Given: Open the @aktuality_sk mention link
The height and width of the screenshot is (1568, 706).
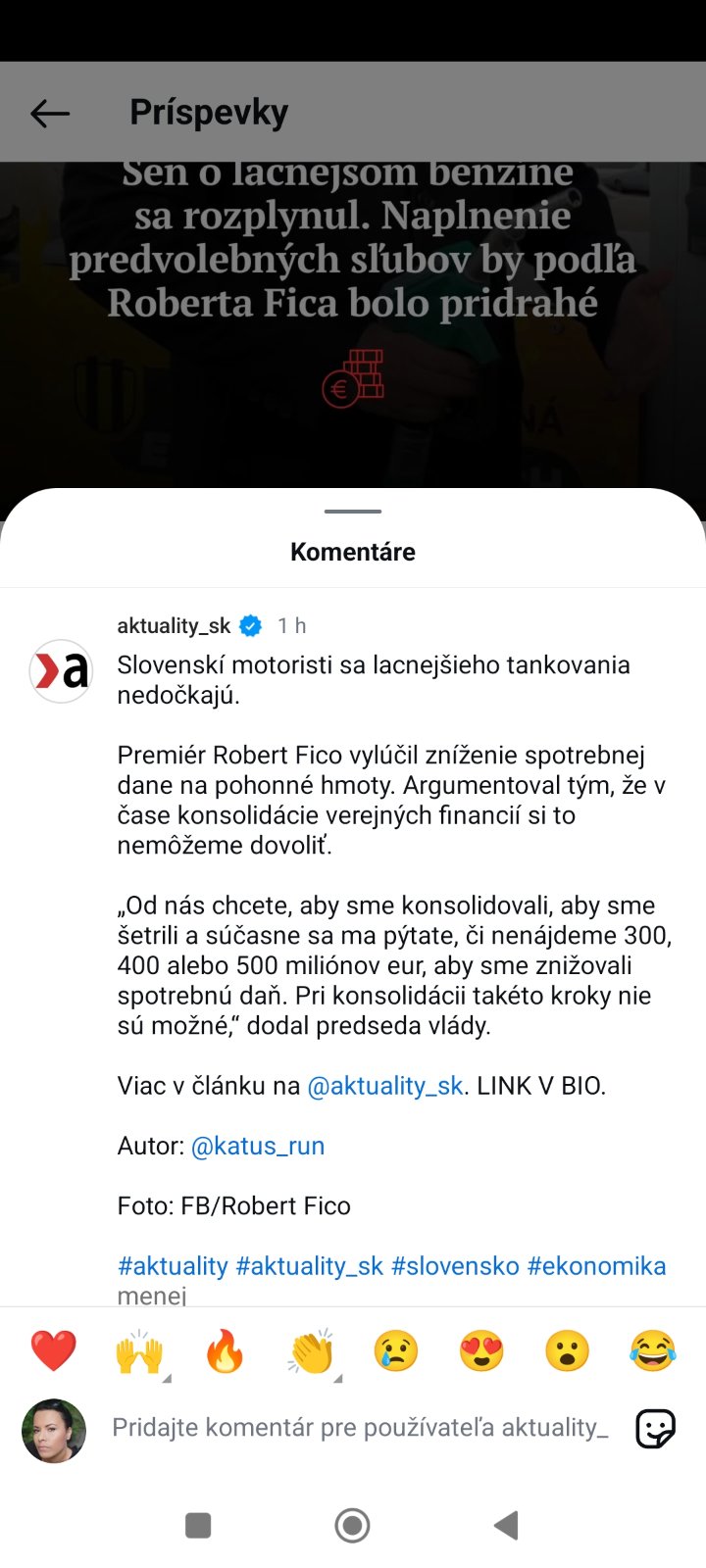Looking at the screenshot, I should coord(384,1086).
